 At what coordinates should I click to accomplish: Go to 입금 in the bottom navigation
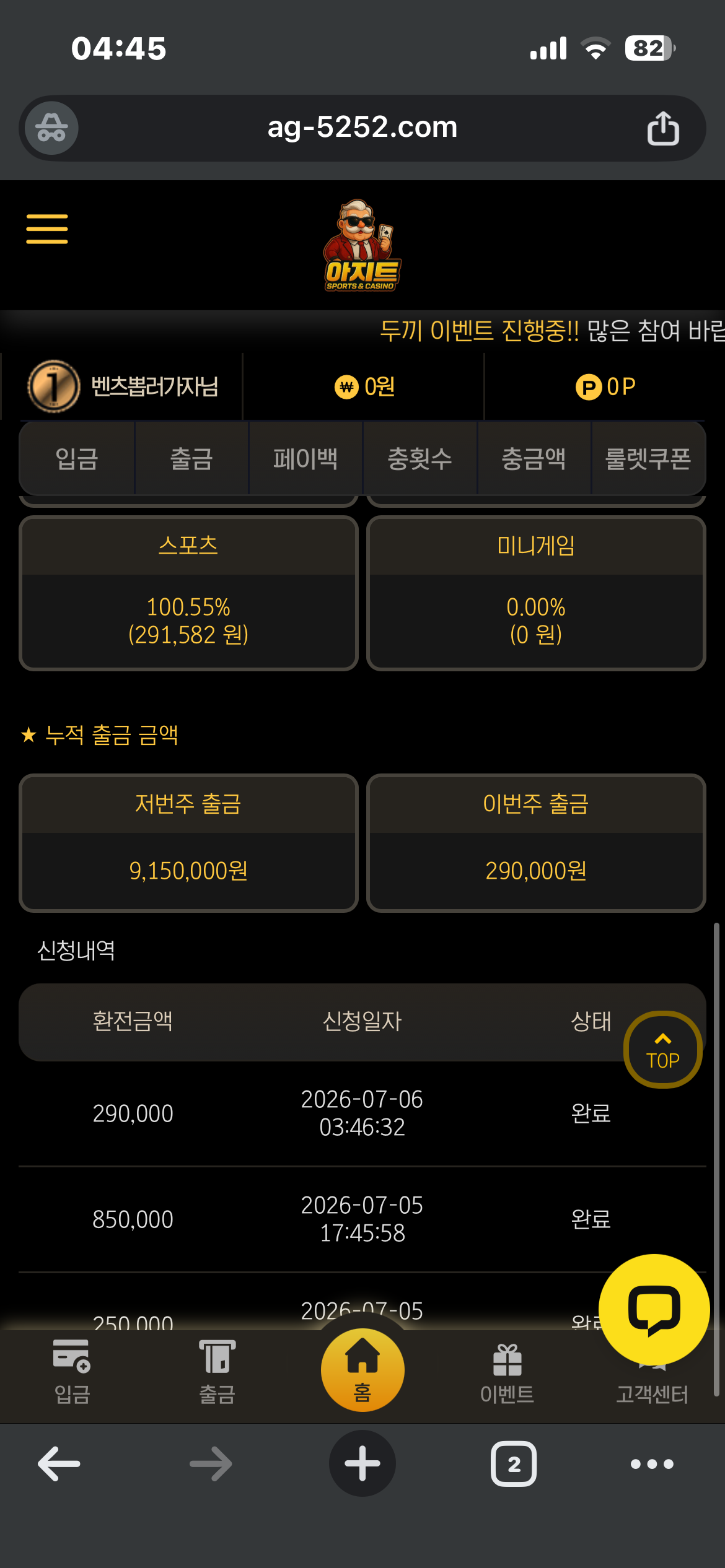(72, 1372)
